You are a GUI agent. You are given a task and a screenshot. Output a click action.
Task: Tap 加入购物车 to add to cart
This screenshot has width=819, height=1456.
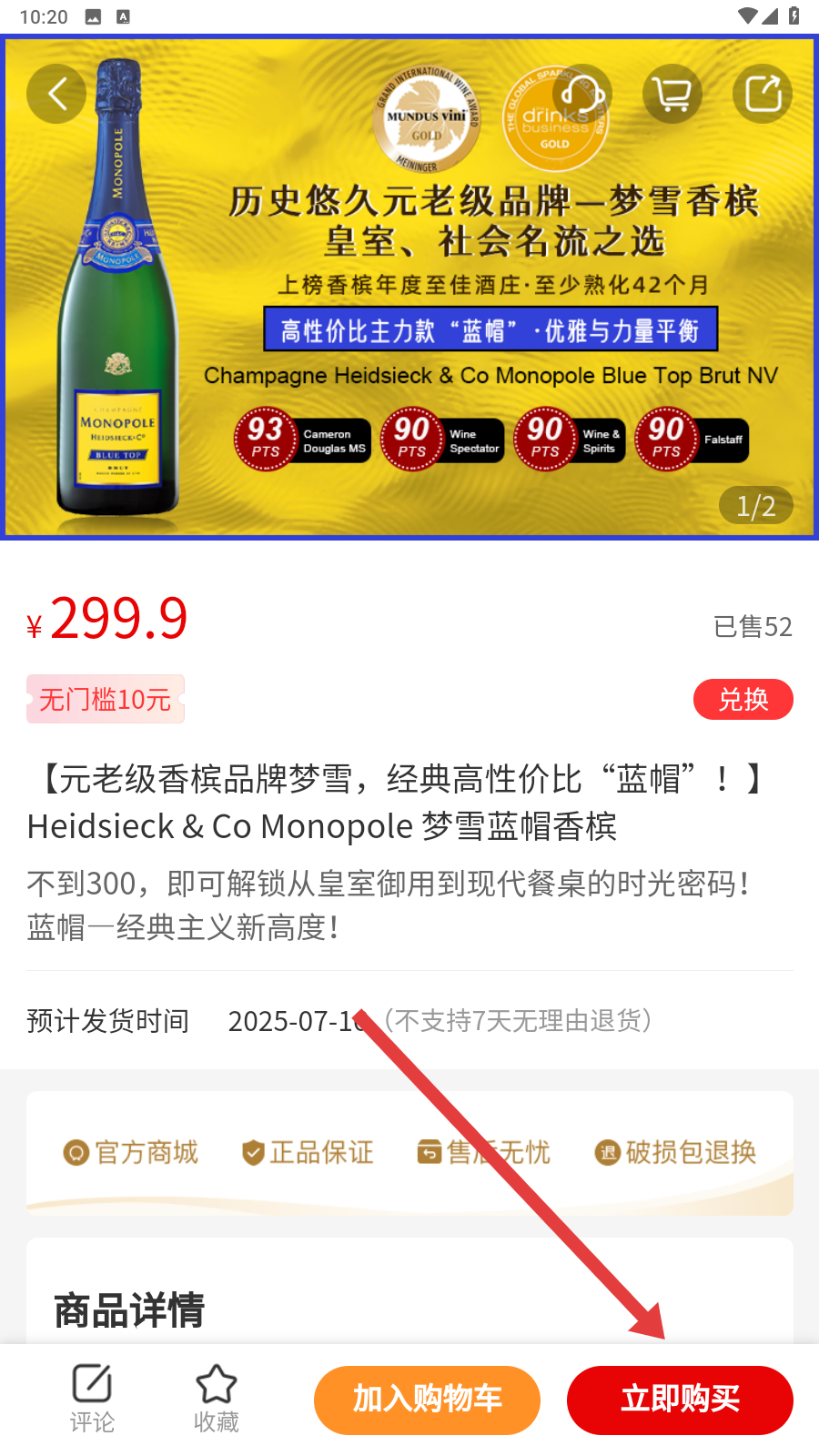click(x=427, y=1400)
